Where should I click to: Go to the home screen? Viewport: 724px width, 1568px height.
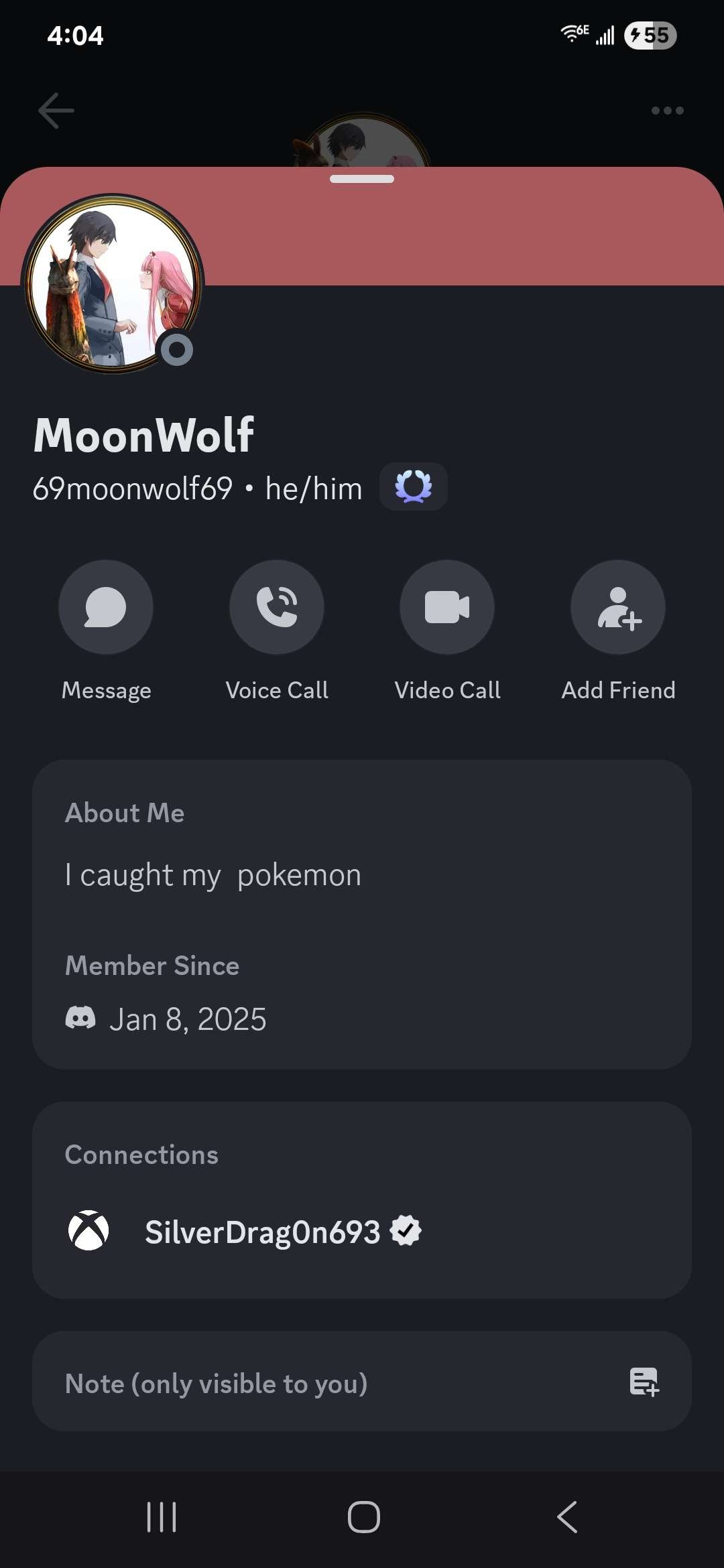tap(363, 1516)
